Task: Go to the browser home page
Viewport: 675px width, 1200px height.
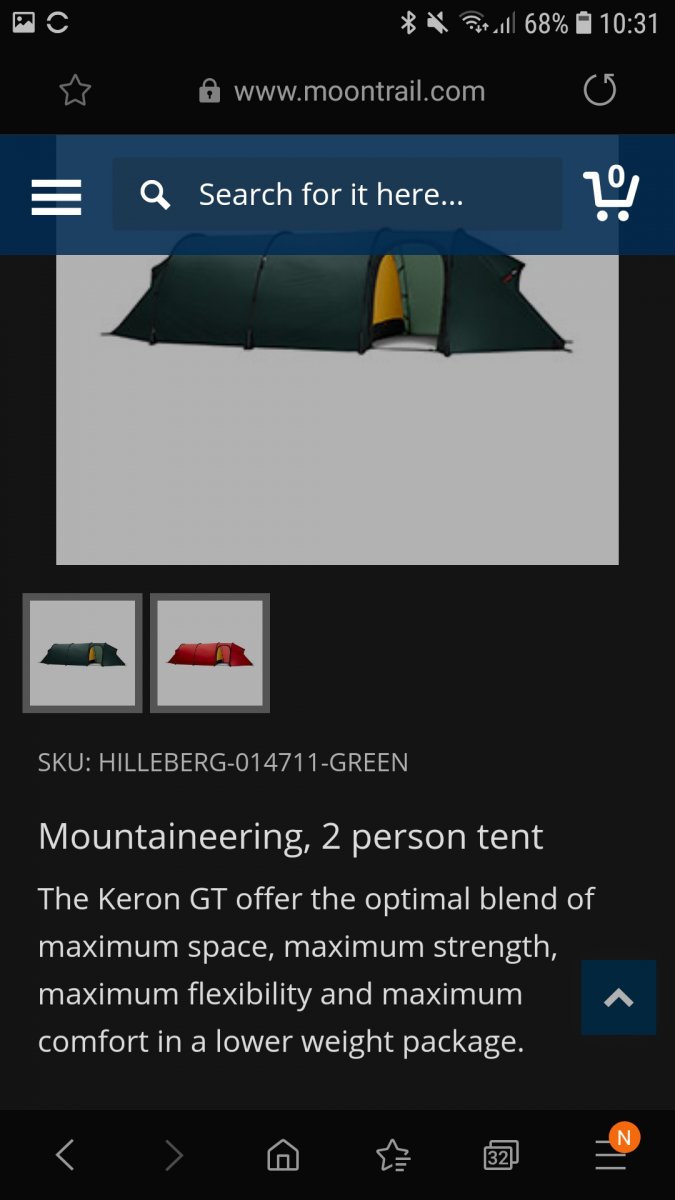Action: pos(283,1156)
